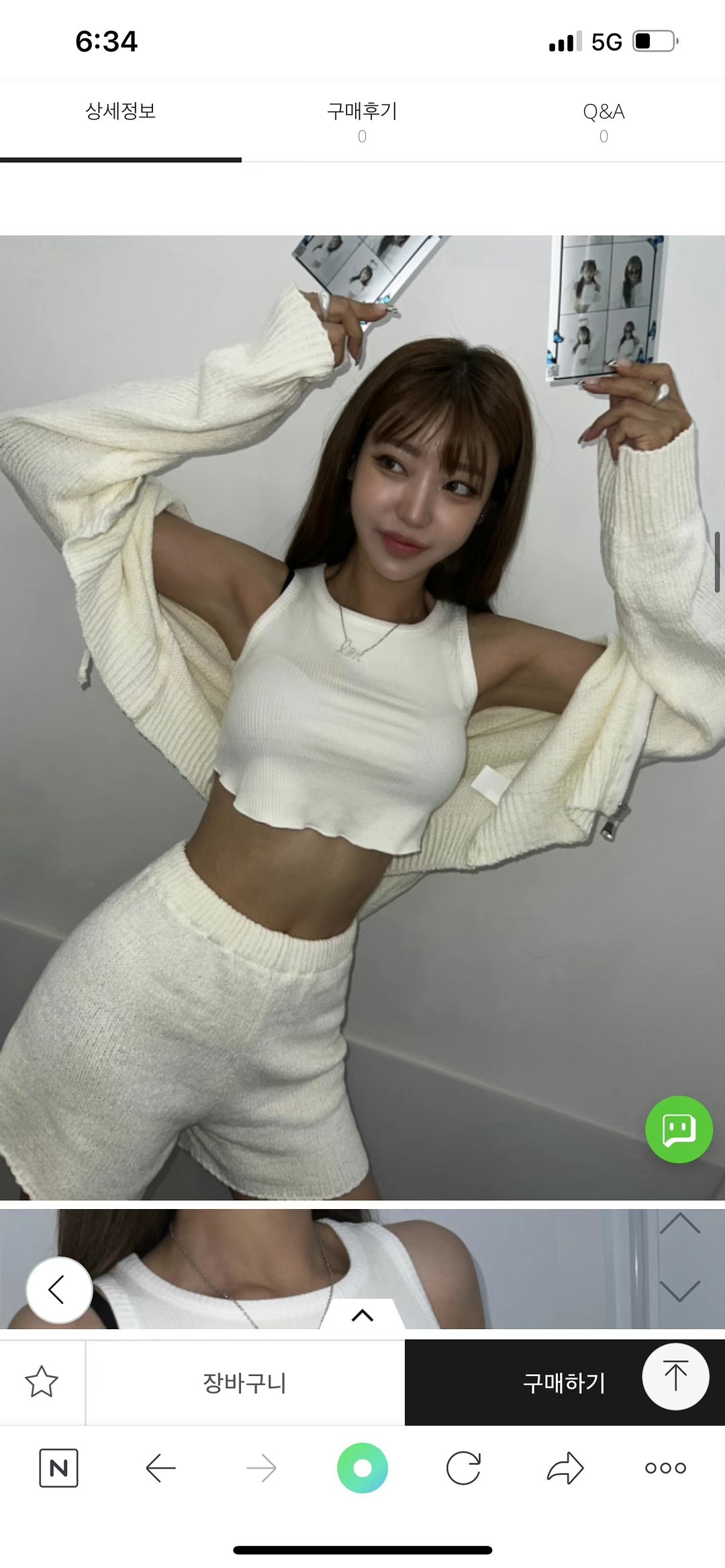The width and height of the screenshot is (725, 1568).
Task: Open the Naver home N icon
Action: click(59, 1469)
